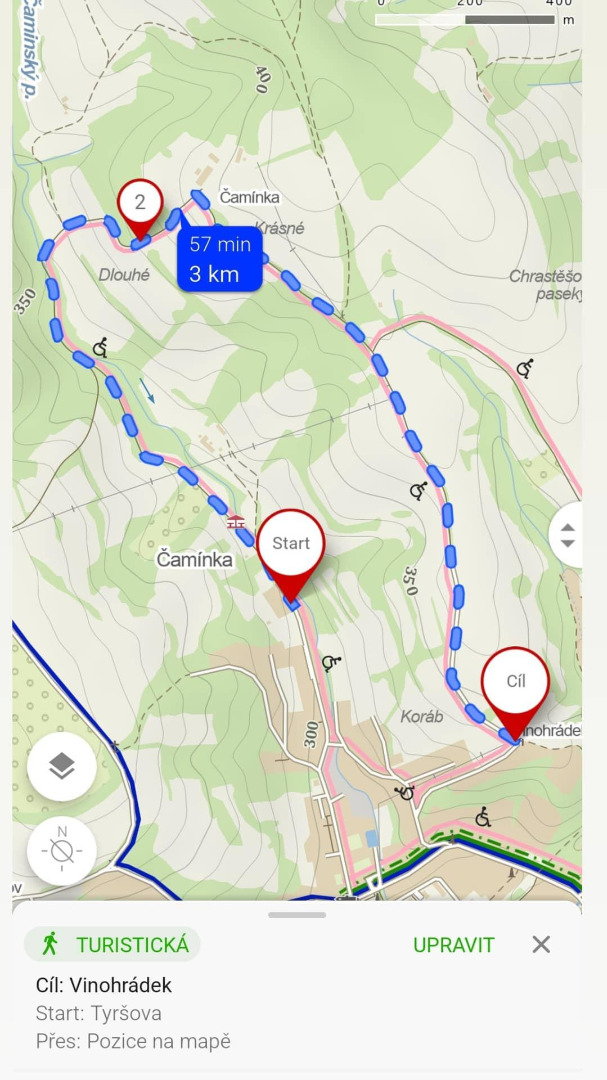Image resolution: width=607 pixels, height=1080 pixels.
Task: Select the TURISTICKÁ route type chip
Action: click(112, 944)
